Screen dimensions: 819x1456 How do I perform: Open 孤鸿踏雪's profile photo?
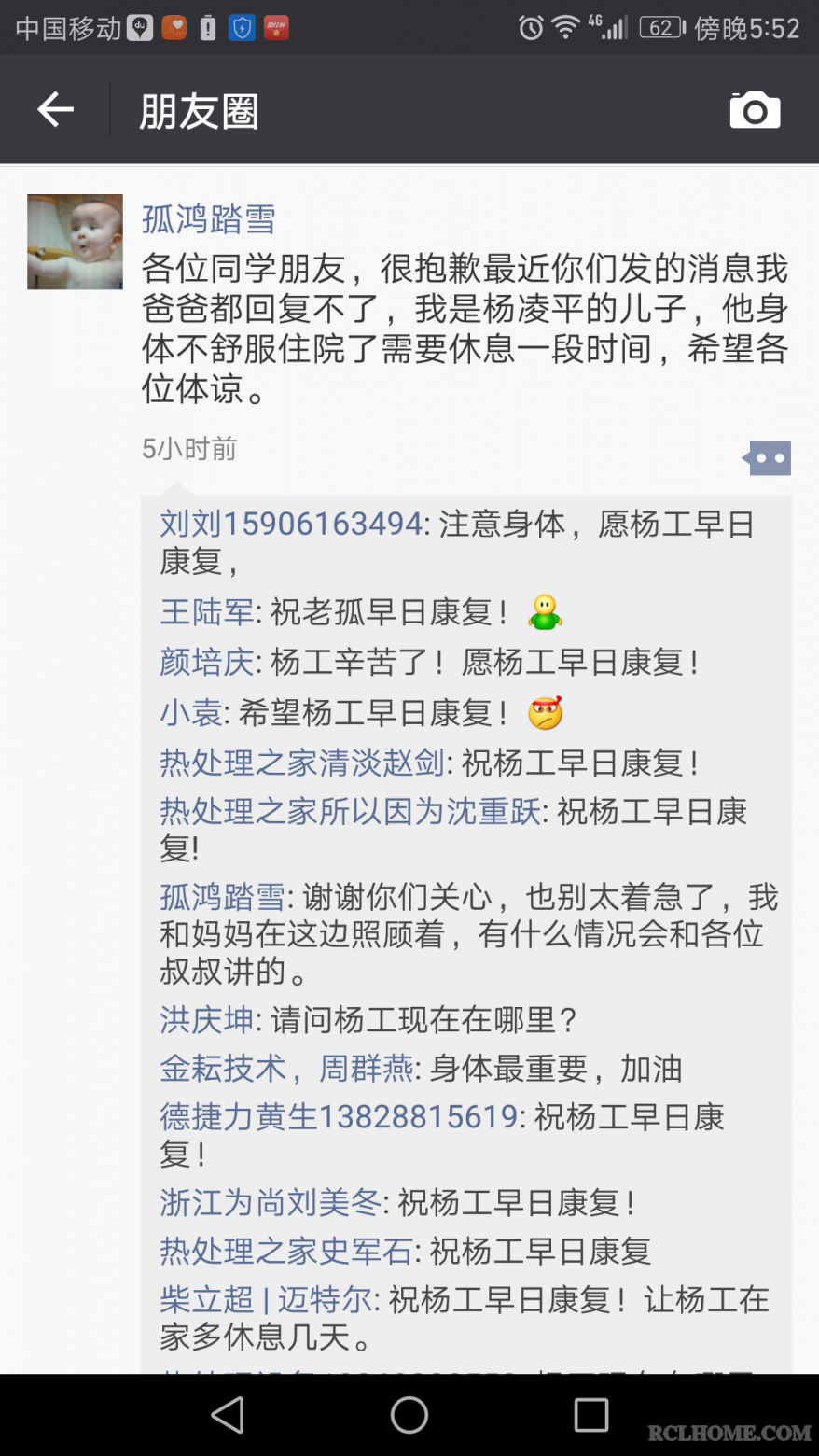click(x=75, y=242)
